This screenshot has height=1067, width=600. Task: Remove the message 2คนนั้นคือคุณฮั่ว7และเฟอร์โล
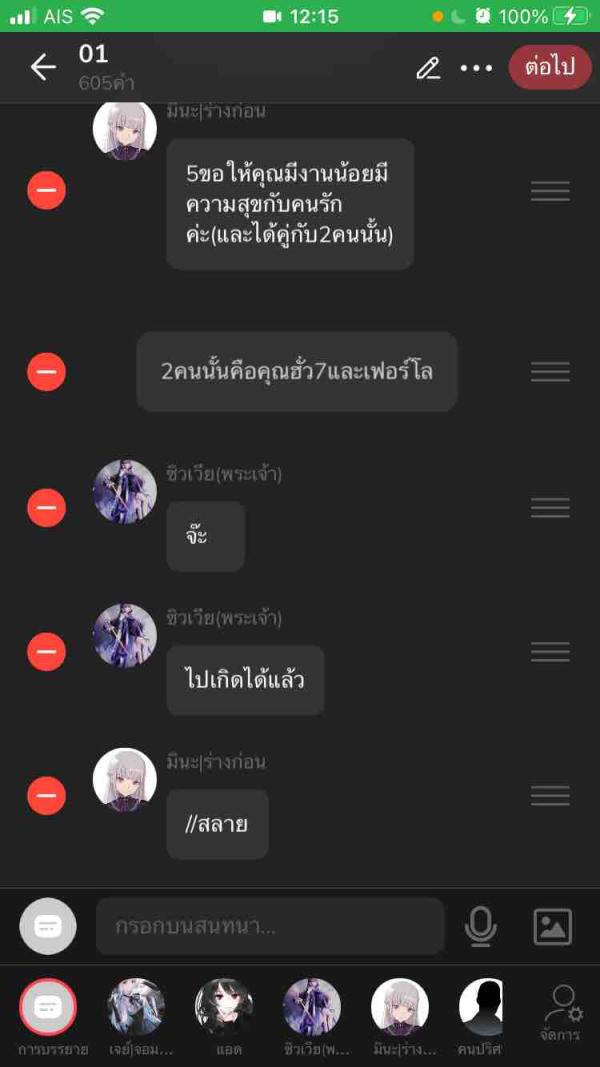46,372
